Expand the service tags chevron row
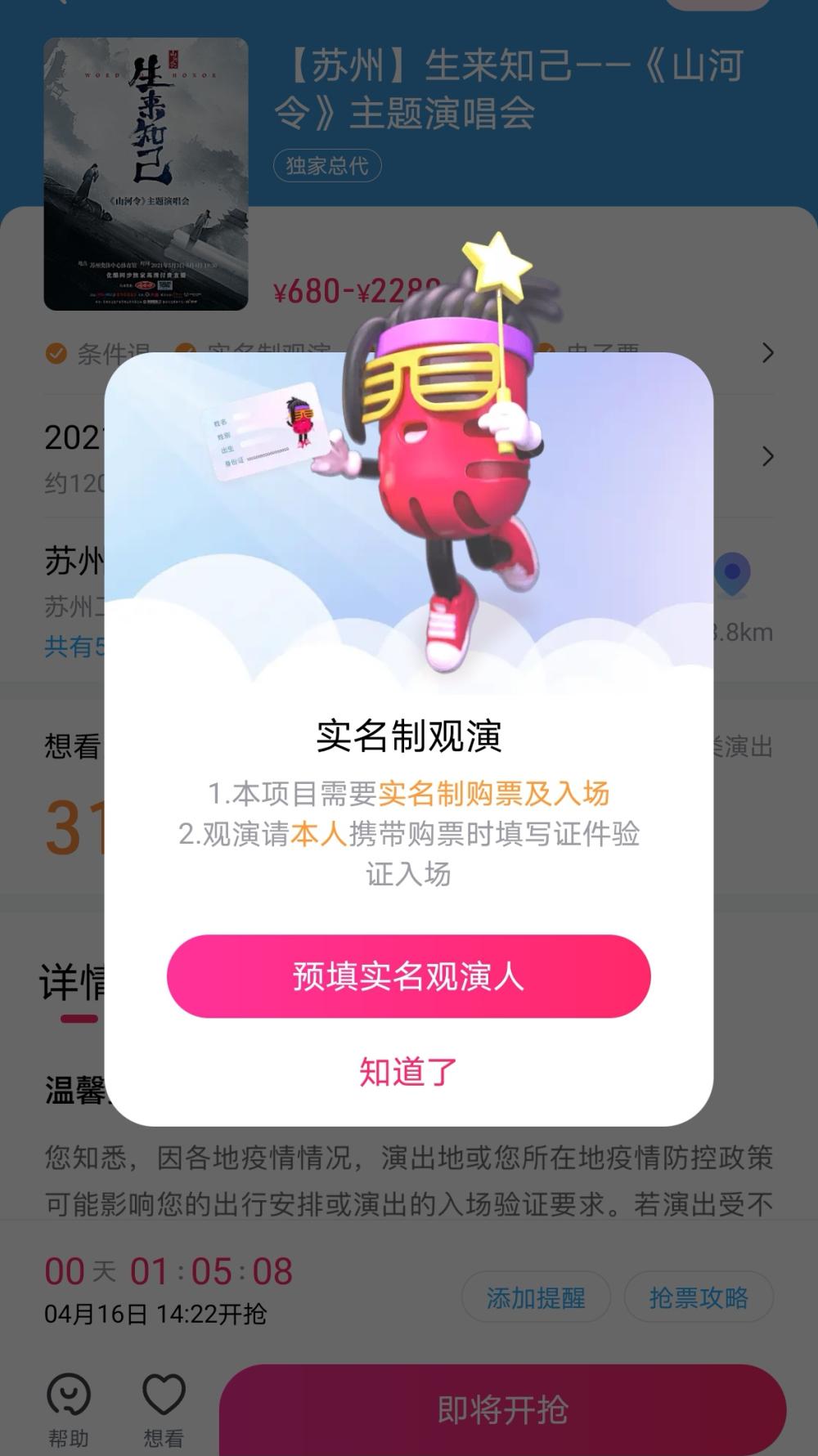818x1456 pixels. pyautogui.click(x=767, y=353)
